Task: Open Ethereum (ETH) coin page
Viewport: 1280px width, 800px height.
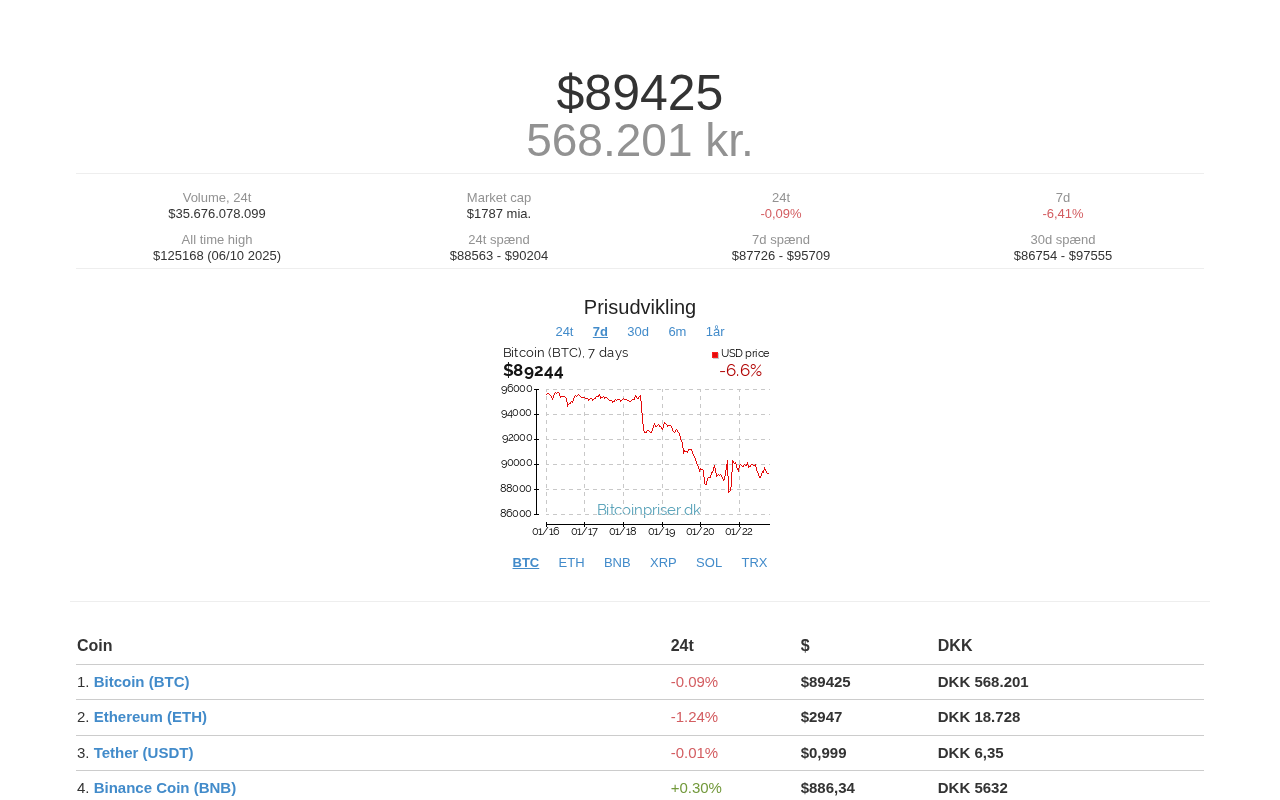Action: [x=150, y=717]
